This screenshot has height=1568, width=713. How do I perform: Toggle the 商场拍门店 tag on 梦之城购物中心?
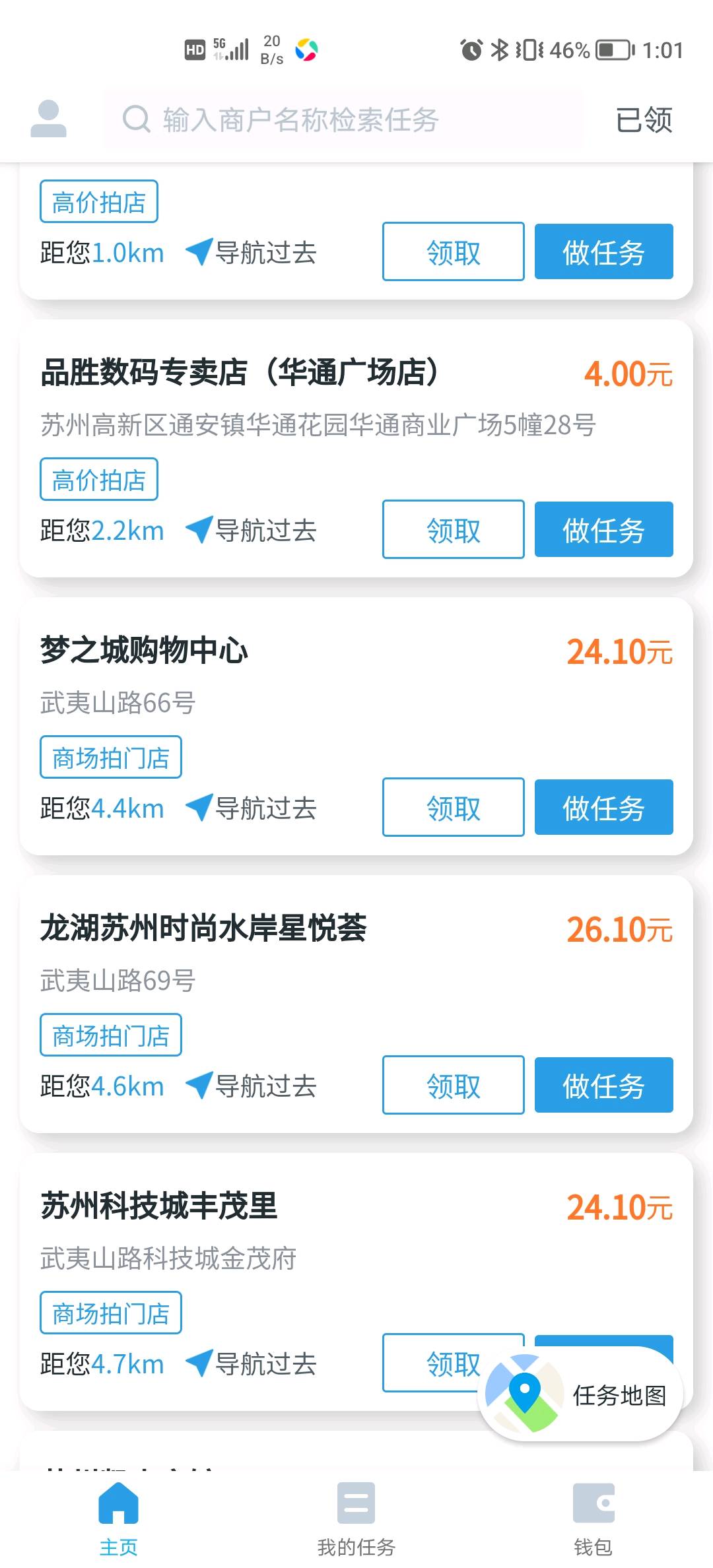pos(110,757)
